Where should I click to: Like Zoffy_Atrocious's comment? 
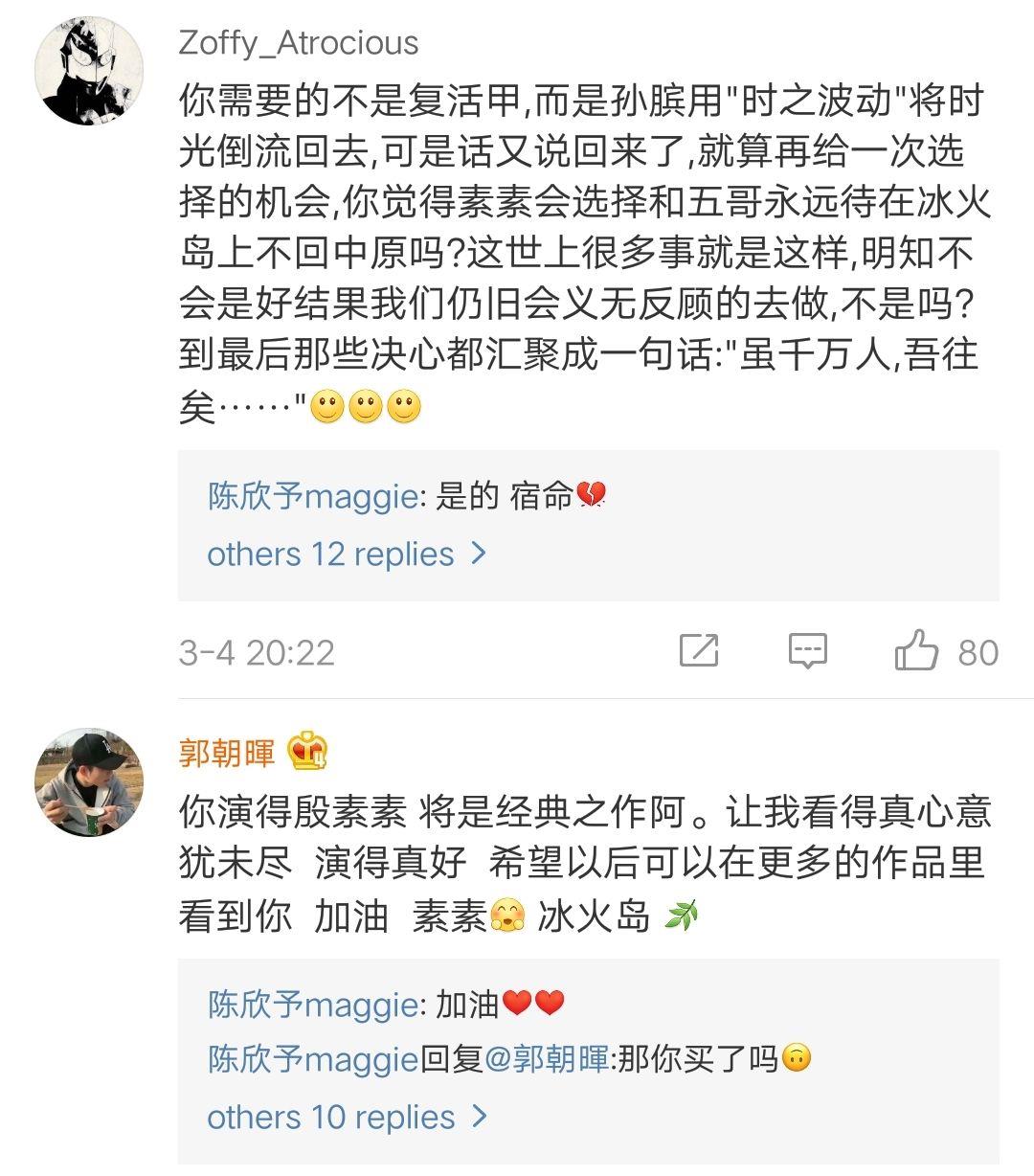point(916,651)
